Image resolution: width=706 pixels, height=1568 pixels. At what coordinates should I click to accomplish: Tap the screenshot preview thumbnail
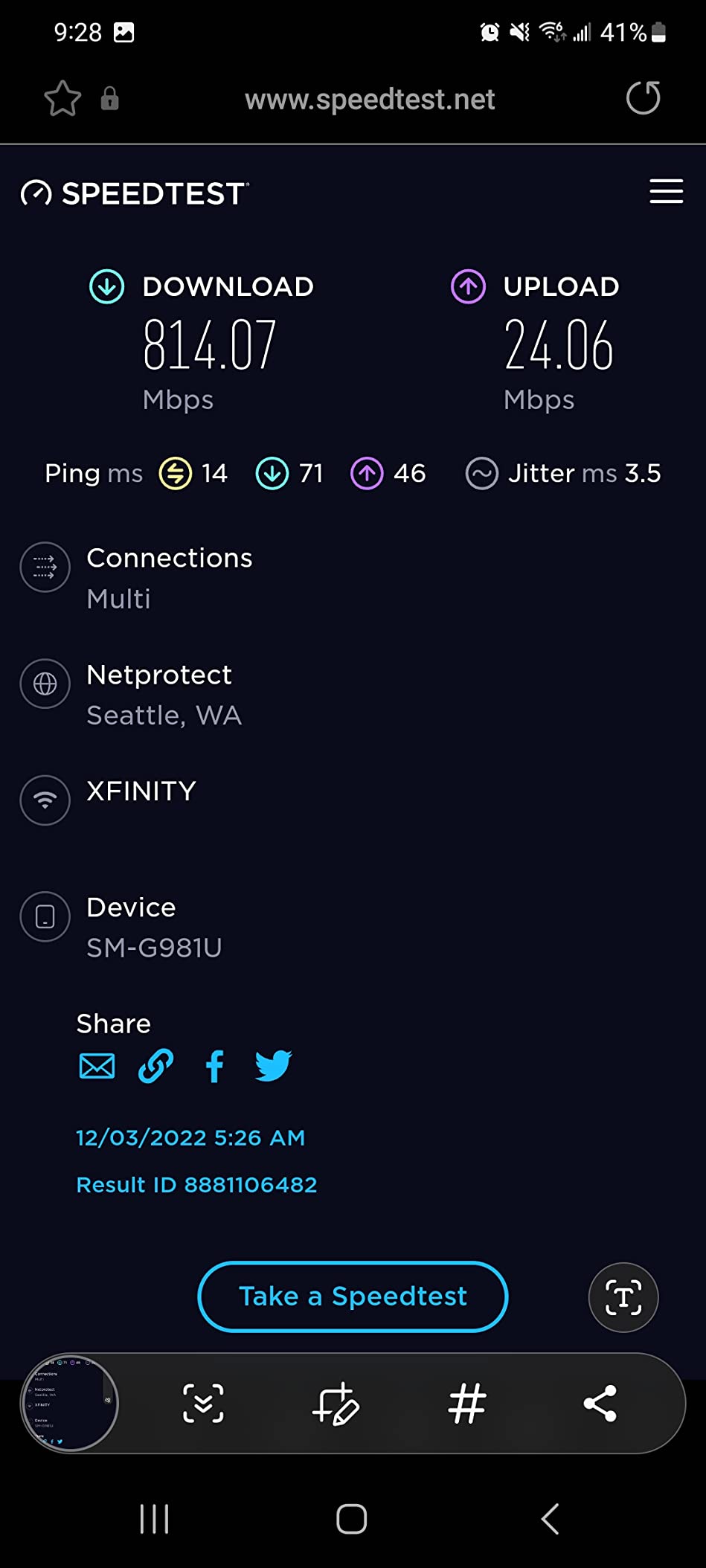pos(69,1406)
